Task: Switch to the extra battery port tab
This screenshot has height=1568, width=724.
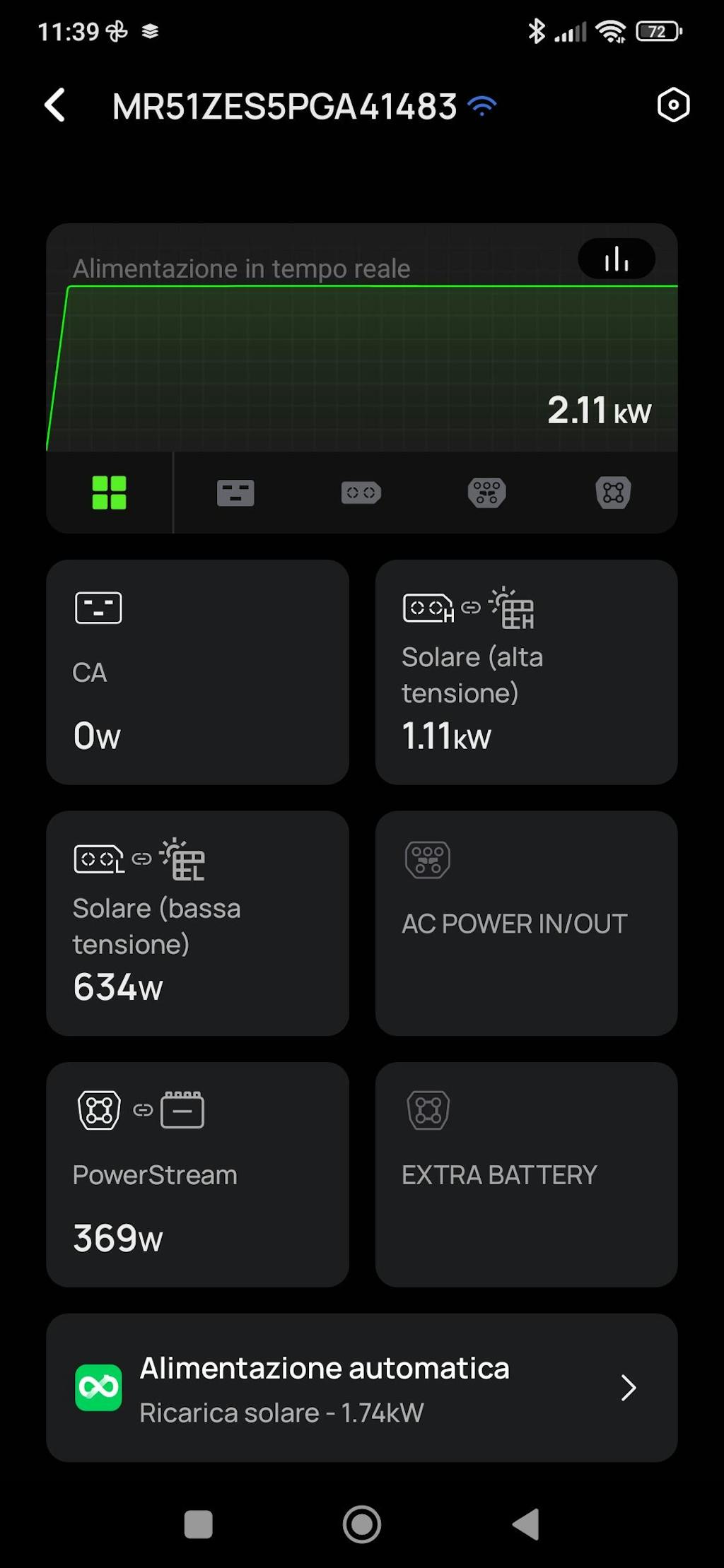Action: tap(613, 493)
